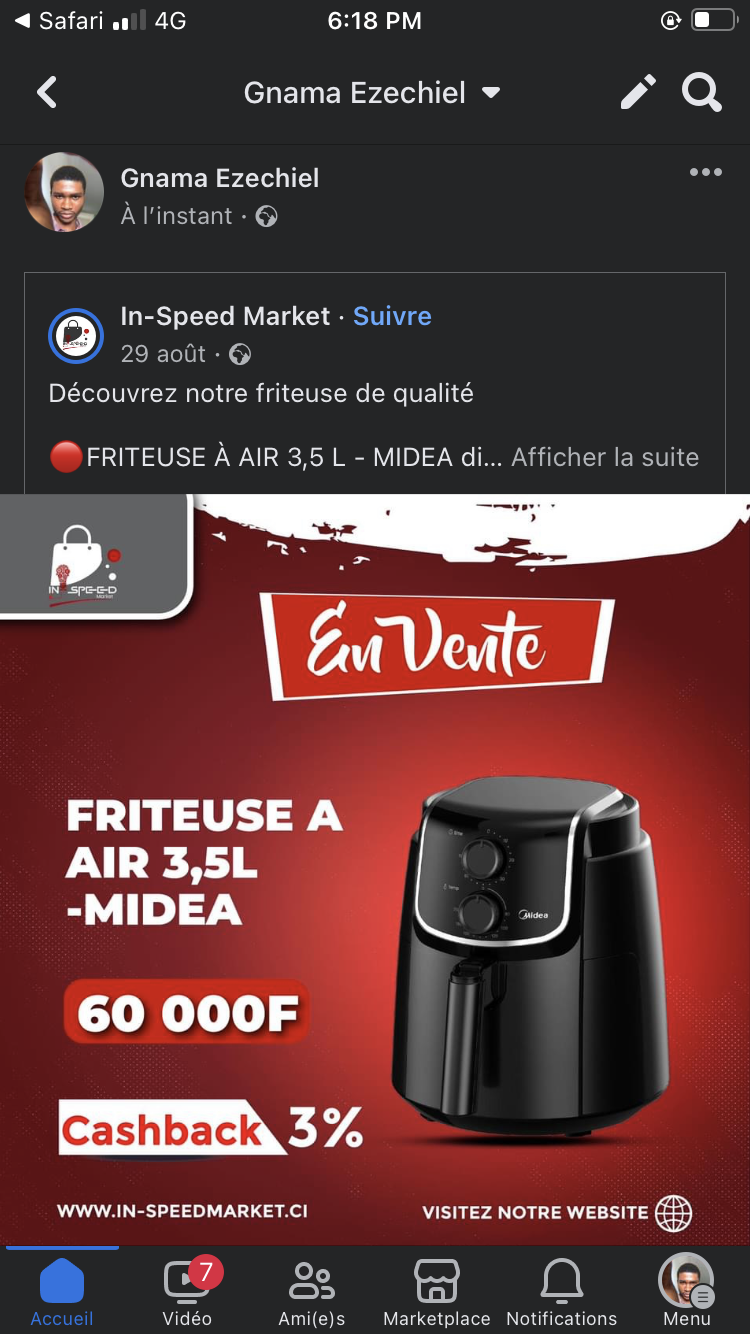Open the search magnifier in header
The image size is (750, 1334).
pyautogui.click(x=701, y=93)
